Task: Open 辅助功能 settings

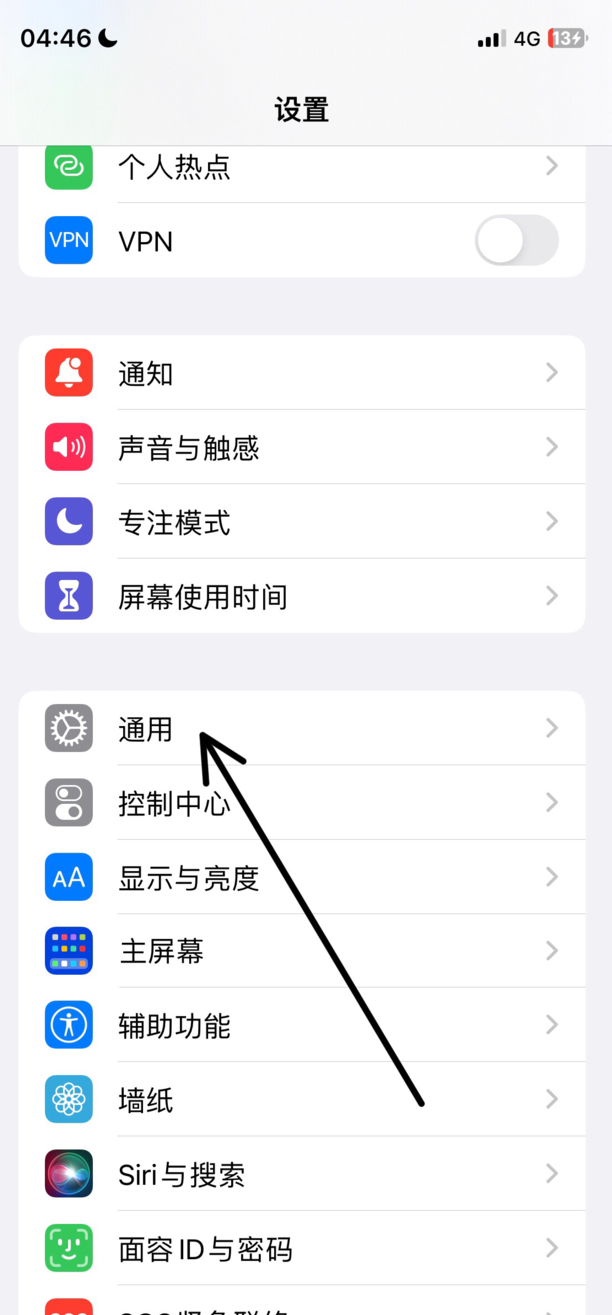Action: 302,1025
